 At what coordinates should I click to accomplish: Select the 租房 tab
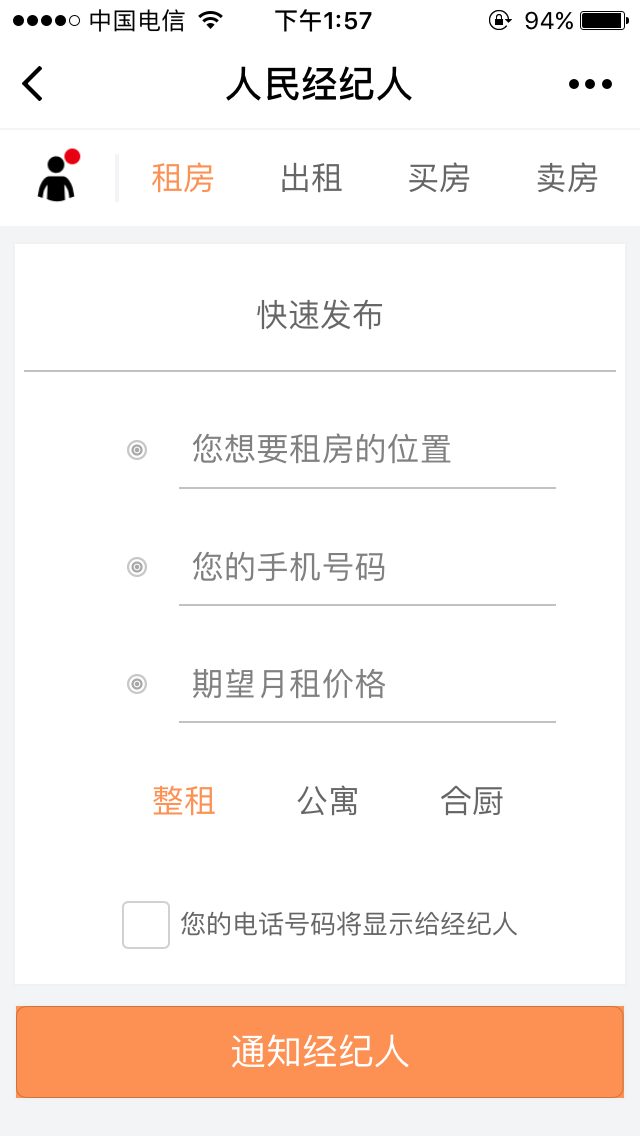[183, 178]
